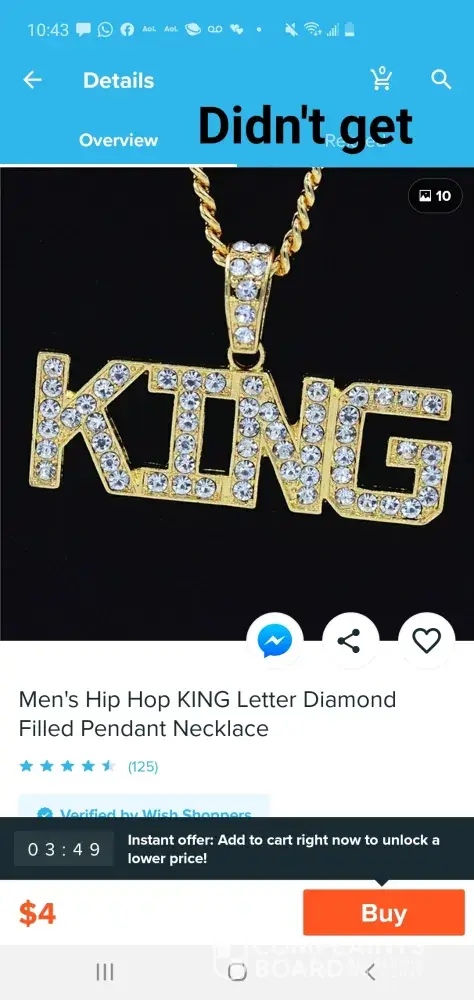Go back using the top-left arrow
The image size is (474, 1000).
point(32,80)
